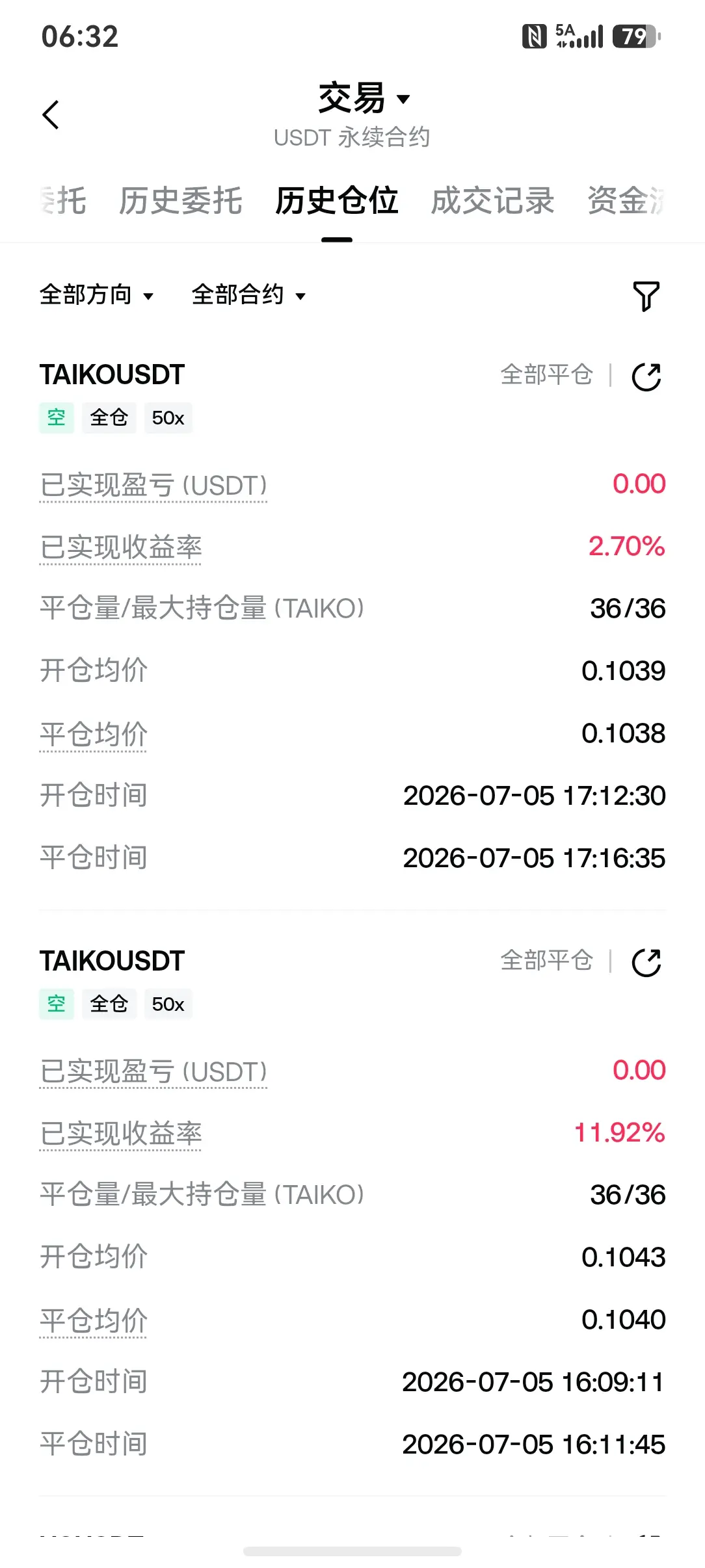Share the TAIKOUSDT position with 11.92% return
Image resolution: width=705 pixels, height=1568 pixels.
pyautogui.click(x=646, y=963)
